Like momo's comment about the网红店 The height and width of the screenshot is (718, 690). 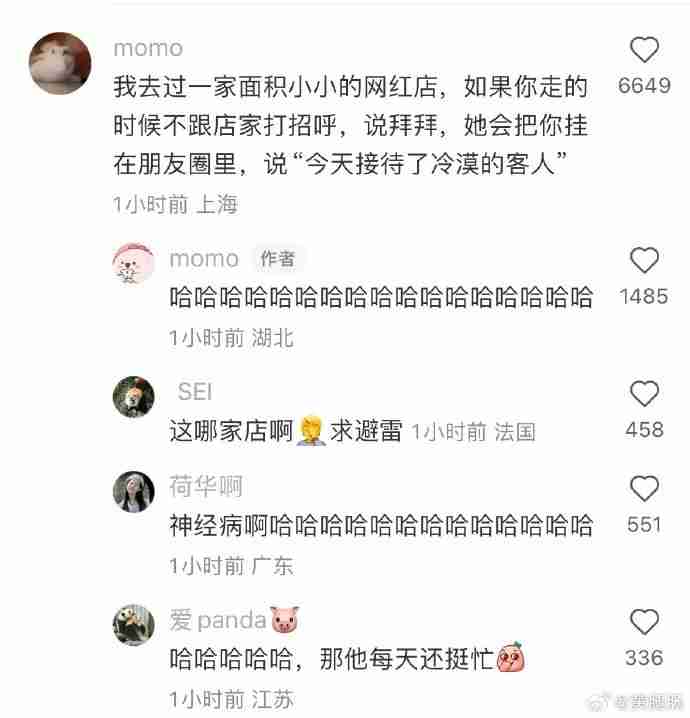coord(645,51)
